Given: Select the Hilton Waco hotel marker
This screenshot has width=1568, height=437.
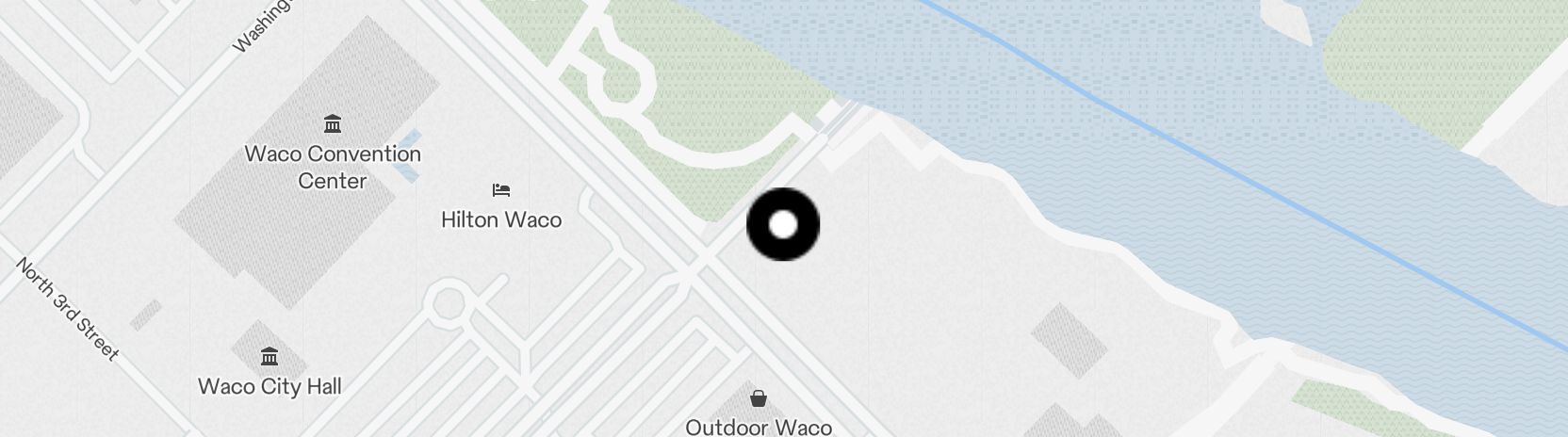Looking at the screenshot, I should point(501,191).
